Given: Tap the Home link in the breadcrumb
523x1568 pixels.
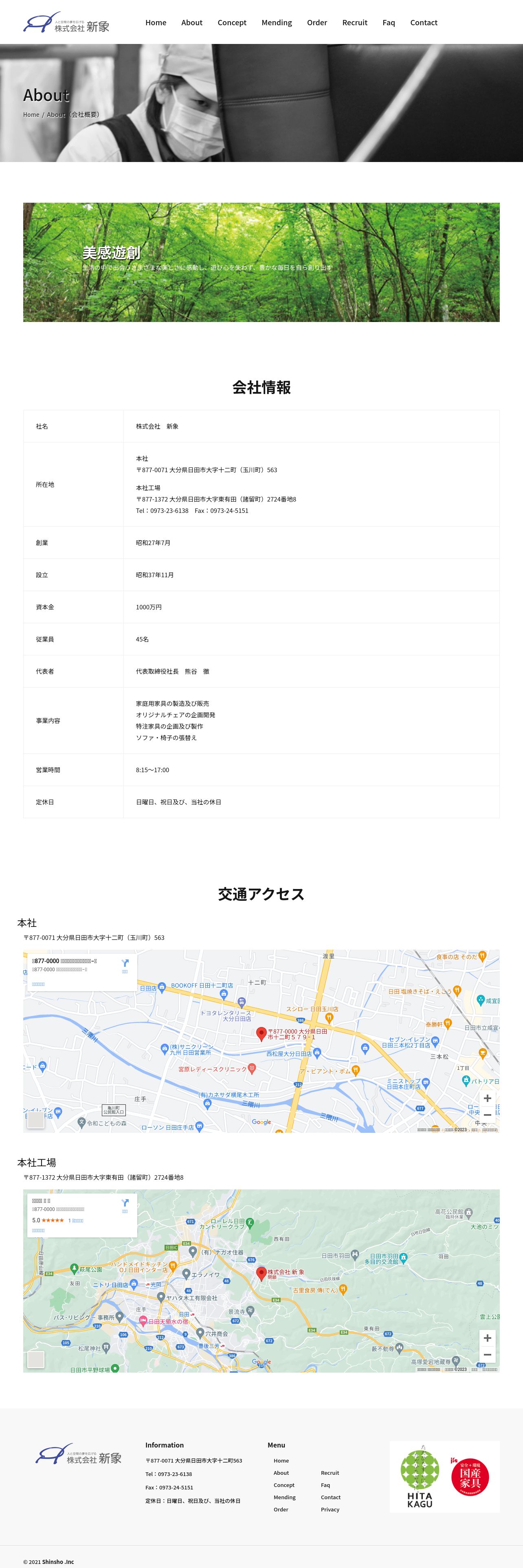Looking at the screenshot, I should pos(31,114).
